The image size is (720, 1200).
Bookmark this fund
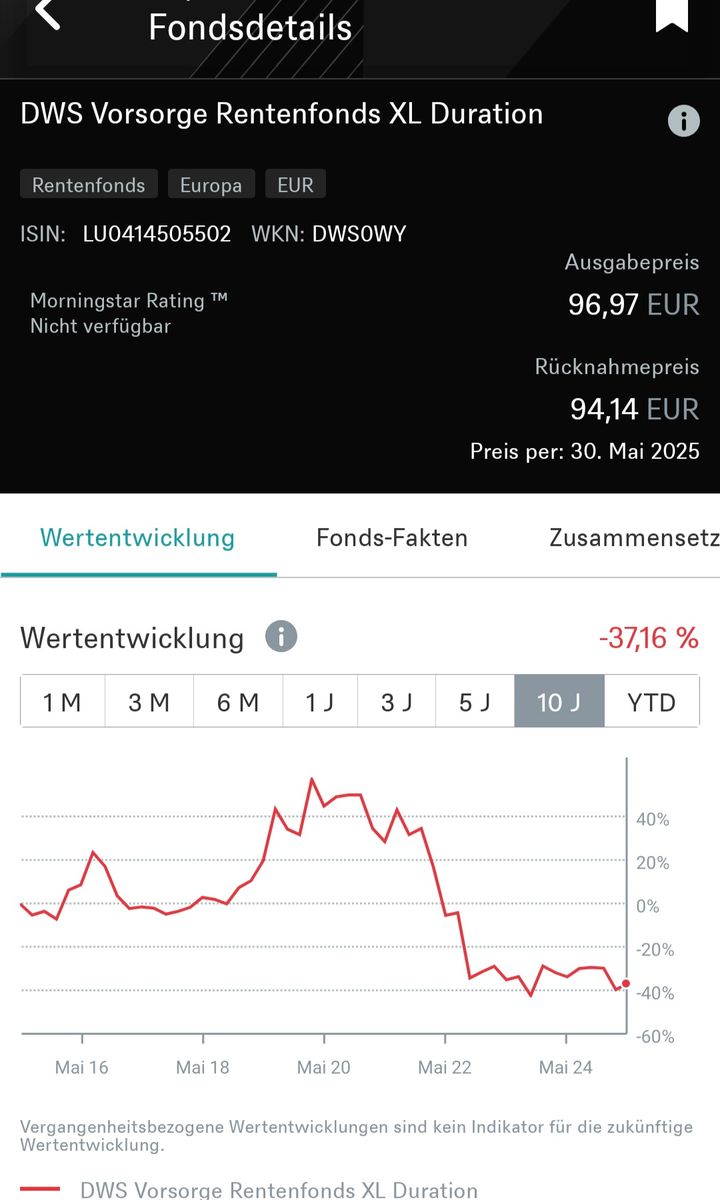(x=672, y=14)
